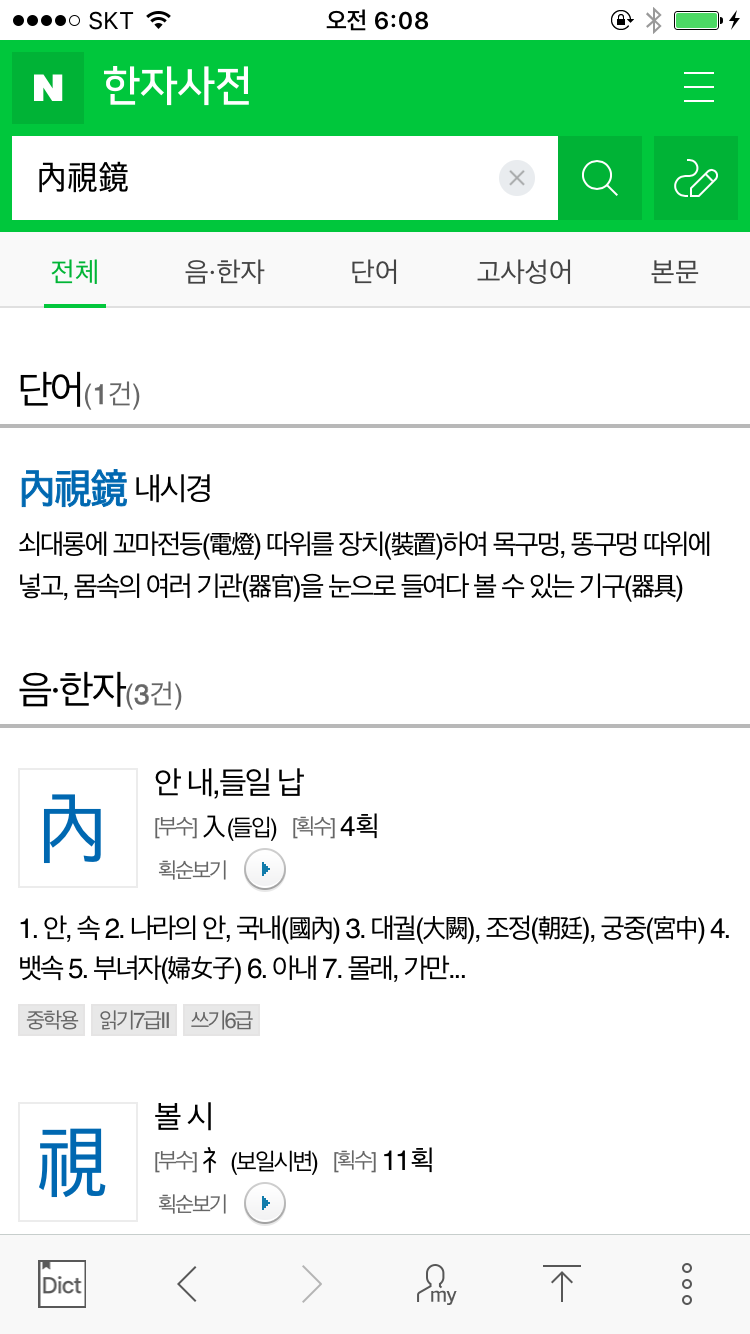The image size is (750, 1334).
Task: Open handwriting input tool
Action: pos(696,178)
